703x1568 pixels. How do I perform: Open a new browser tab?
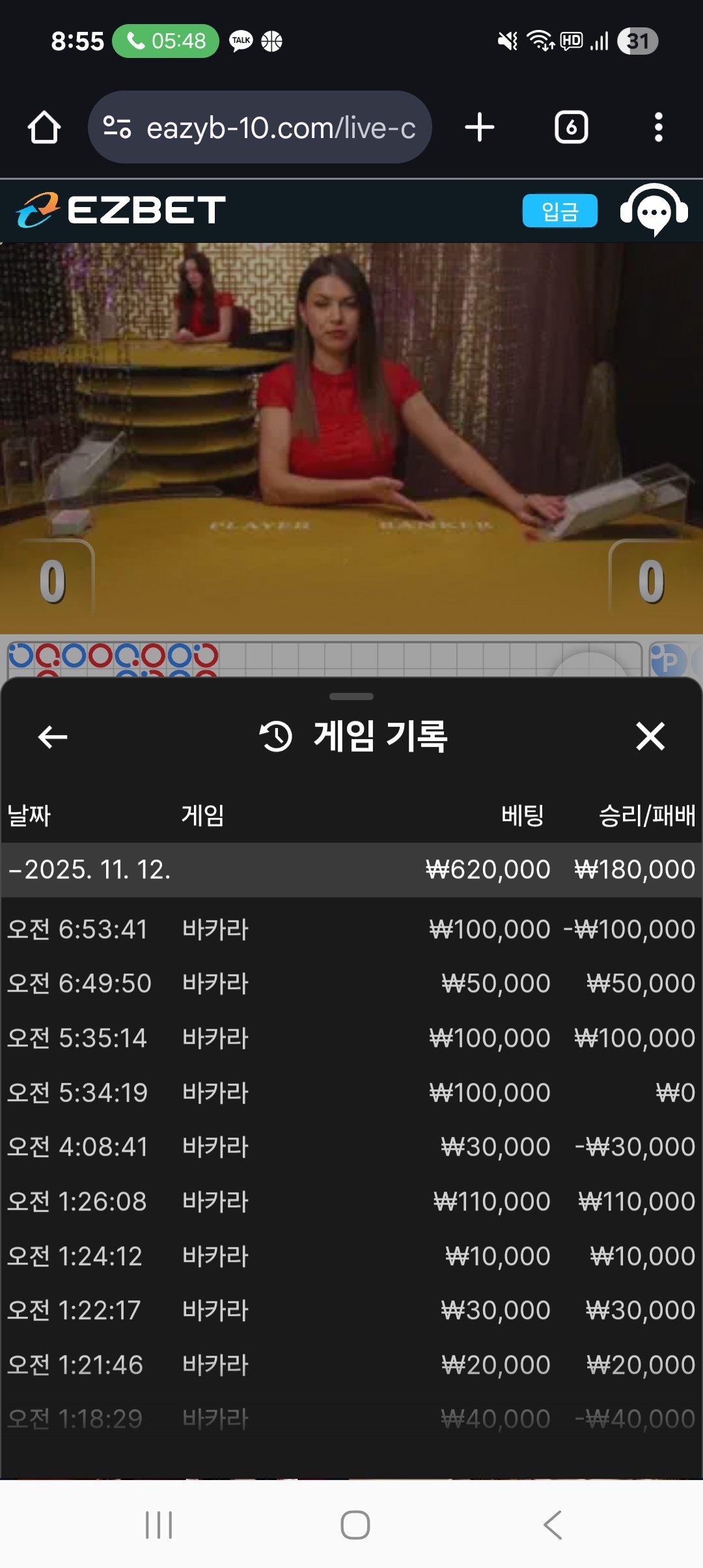coord(480,128)
